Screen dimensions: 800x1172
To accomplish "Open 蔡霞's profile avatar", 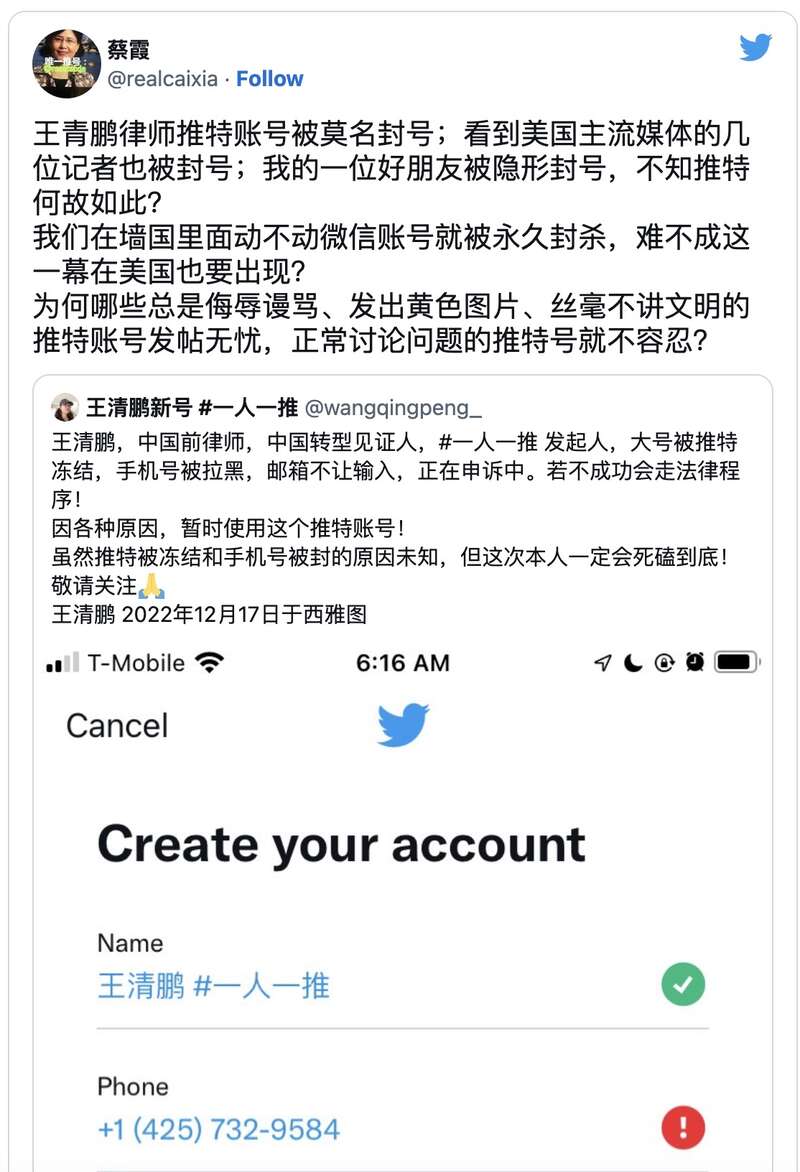I will click(x=67, y=63).
